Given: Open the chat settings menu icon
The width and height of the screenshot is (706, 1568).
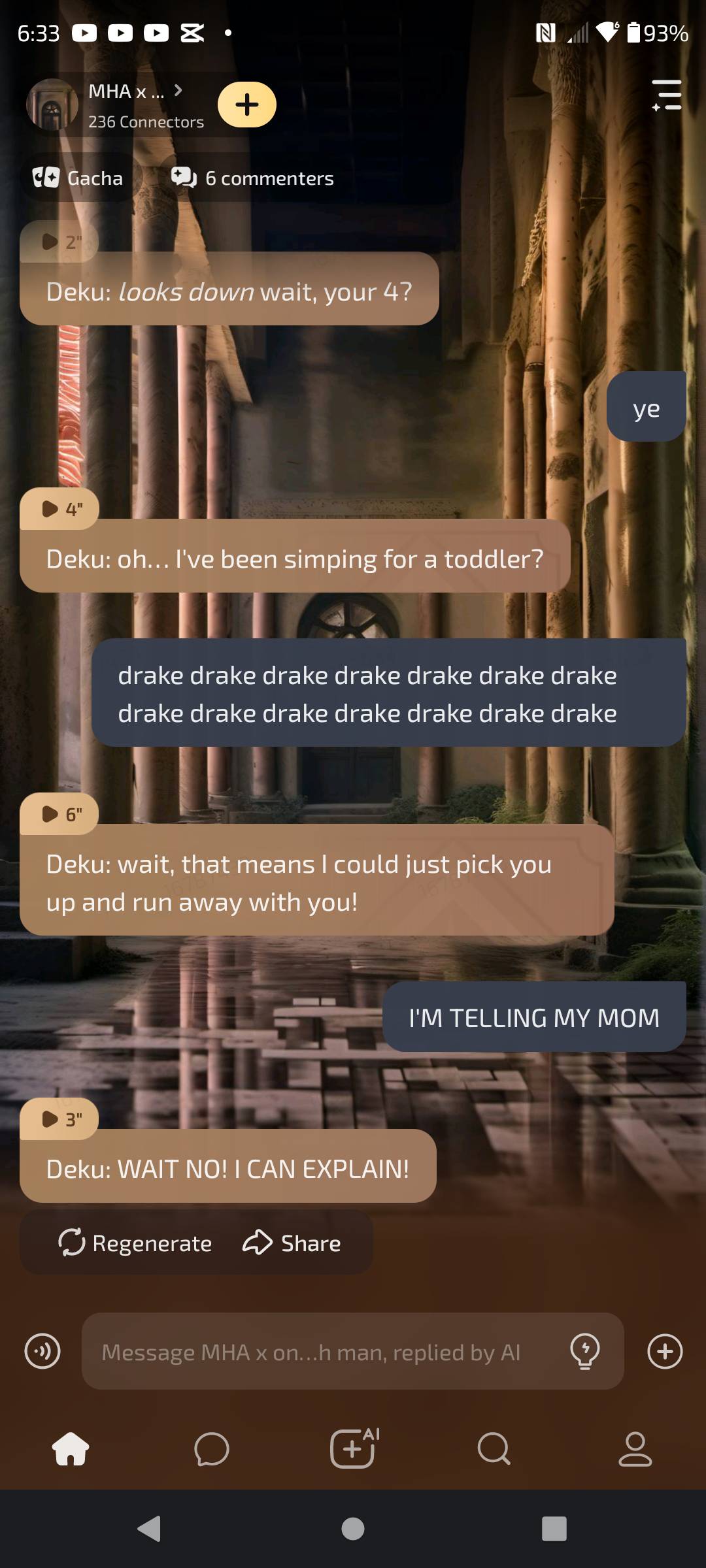Looking at the screenshot, I should pyautogui.click(x=667, y=95).
